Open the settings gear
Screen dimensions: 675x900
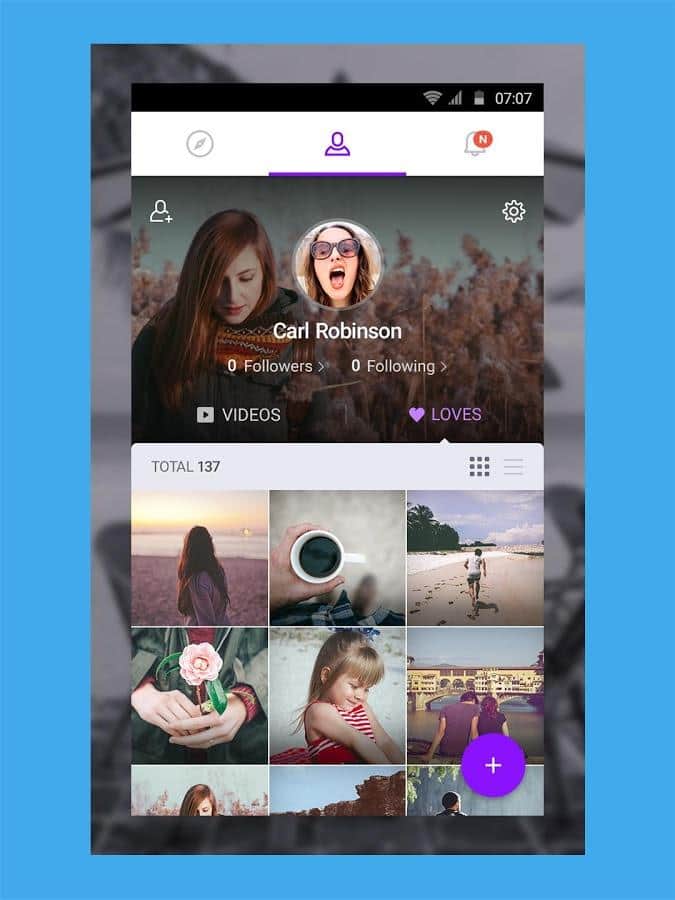coord(513,211)
